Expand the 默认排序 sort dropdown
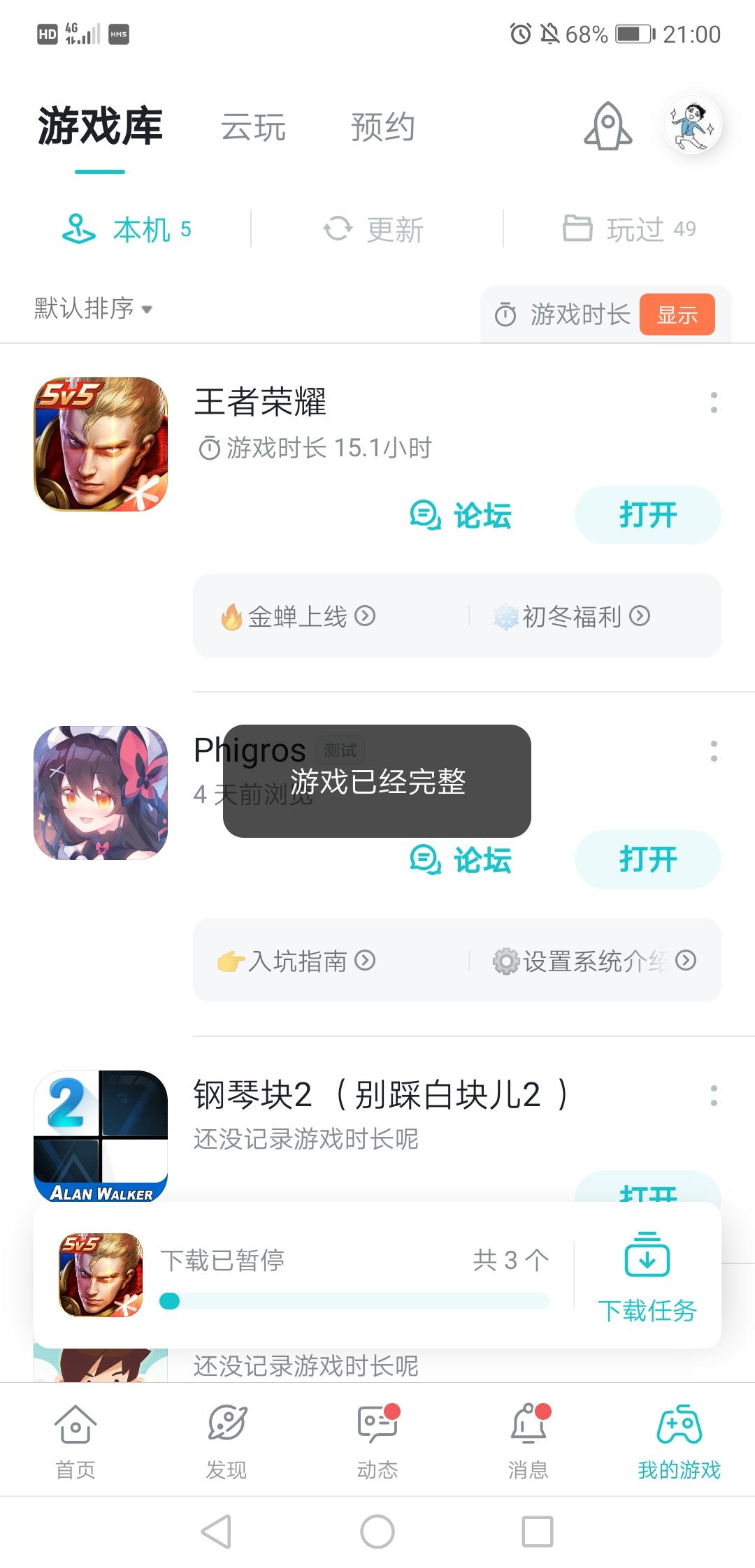The width and height of the screenshot is (755, 1568). (94, 308)
